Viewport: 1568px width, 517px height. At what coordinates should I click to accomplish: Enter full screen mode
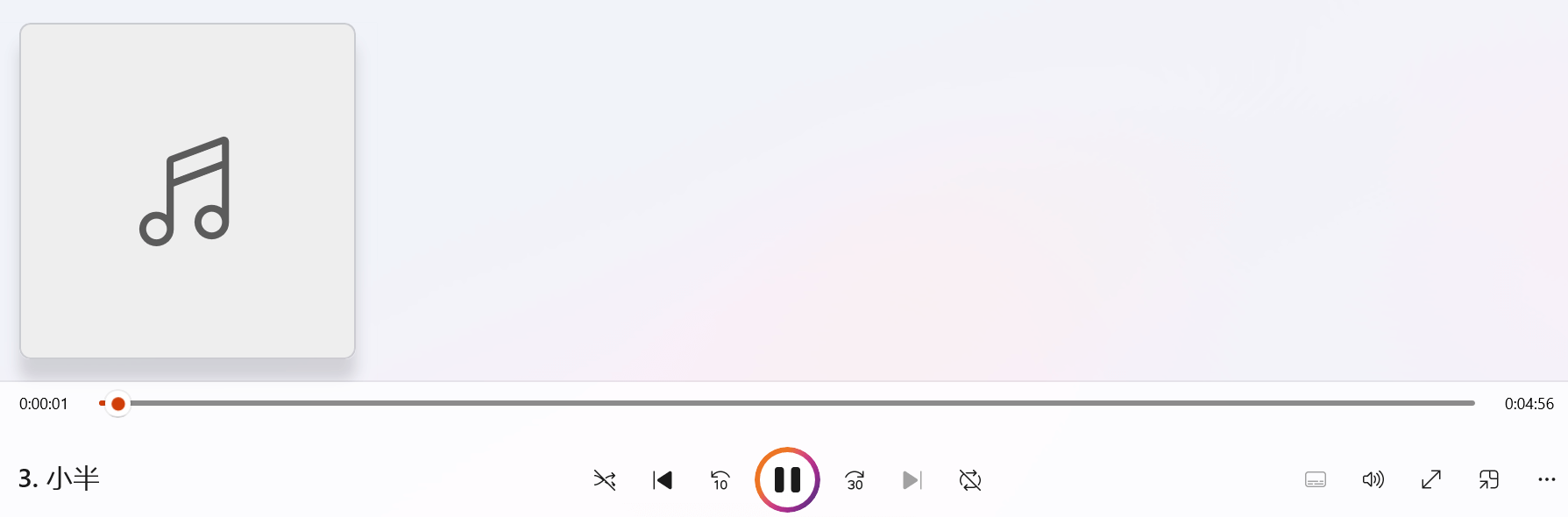point(1431,479)
